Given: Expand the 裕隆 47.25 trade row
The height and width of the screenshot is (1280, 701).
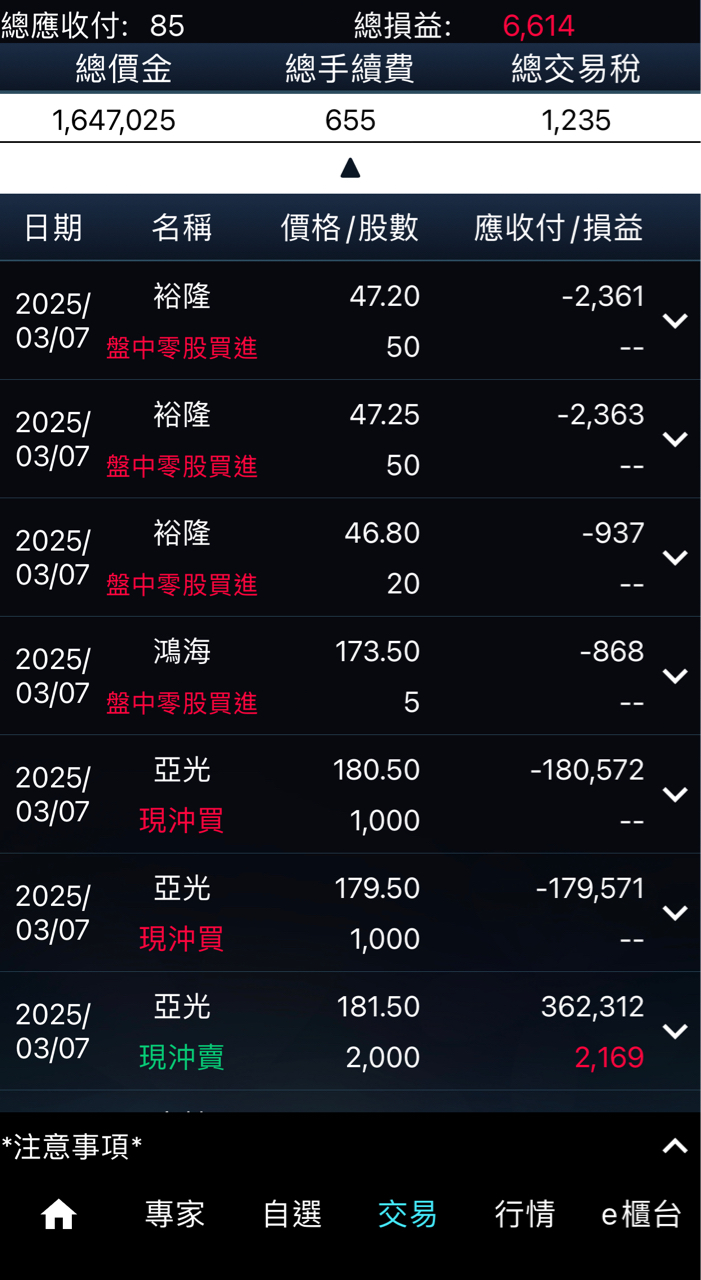Looking at the screenshot, I should pos(675,439).
